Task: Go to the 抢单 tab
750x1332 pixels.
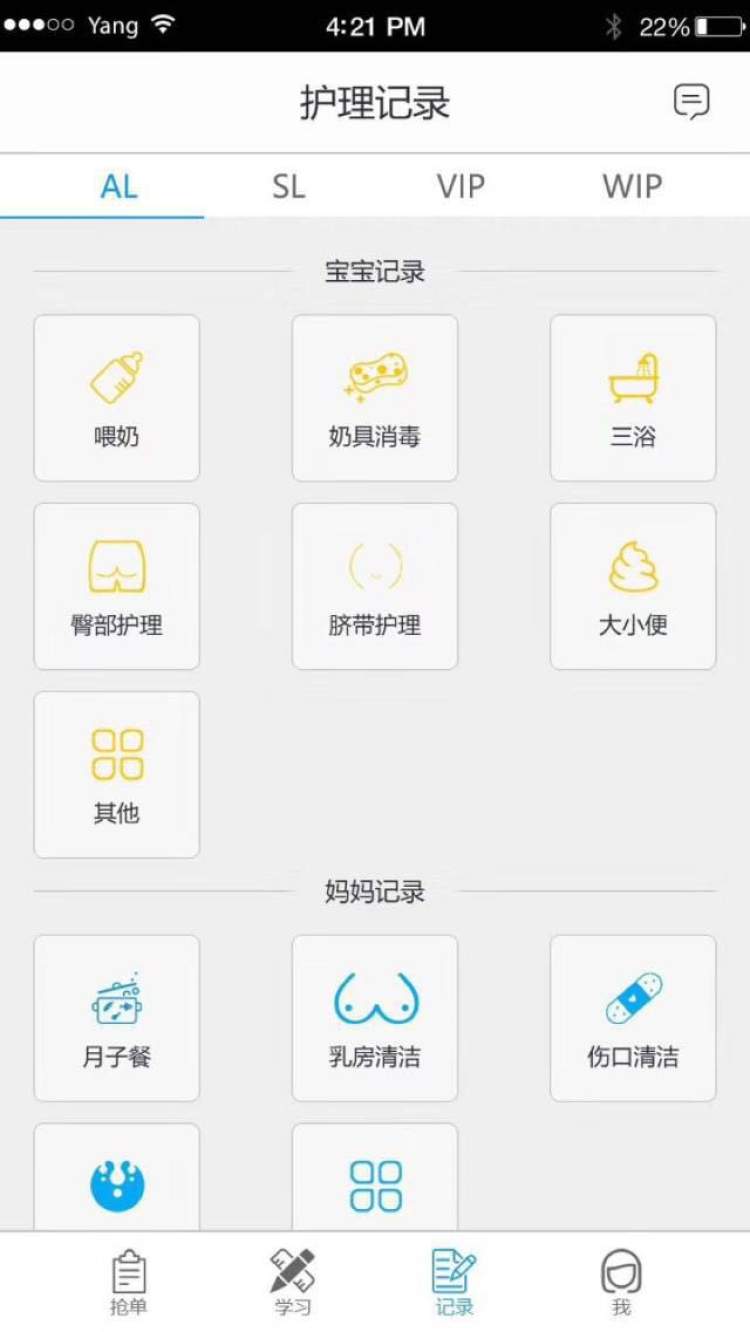Action: 128,1283
